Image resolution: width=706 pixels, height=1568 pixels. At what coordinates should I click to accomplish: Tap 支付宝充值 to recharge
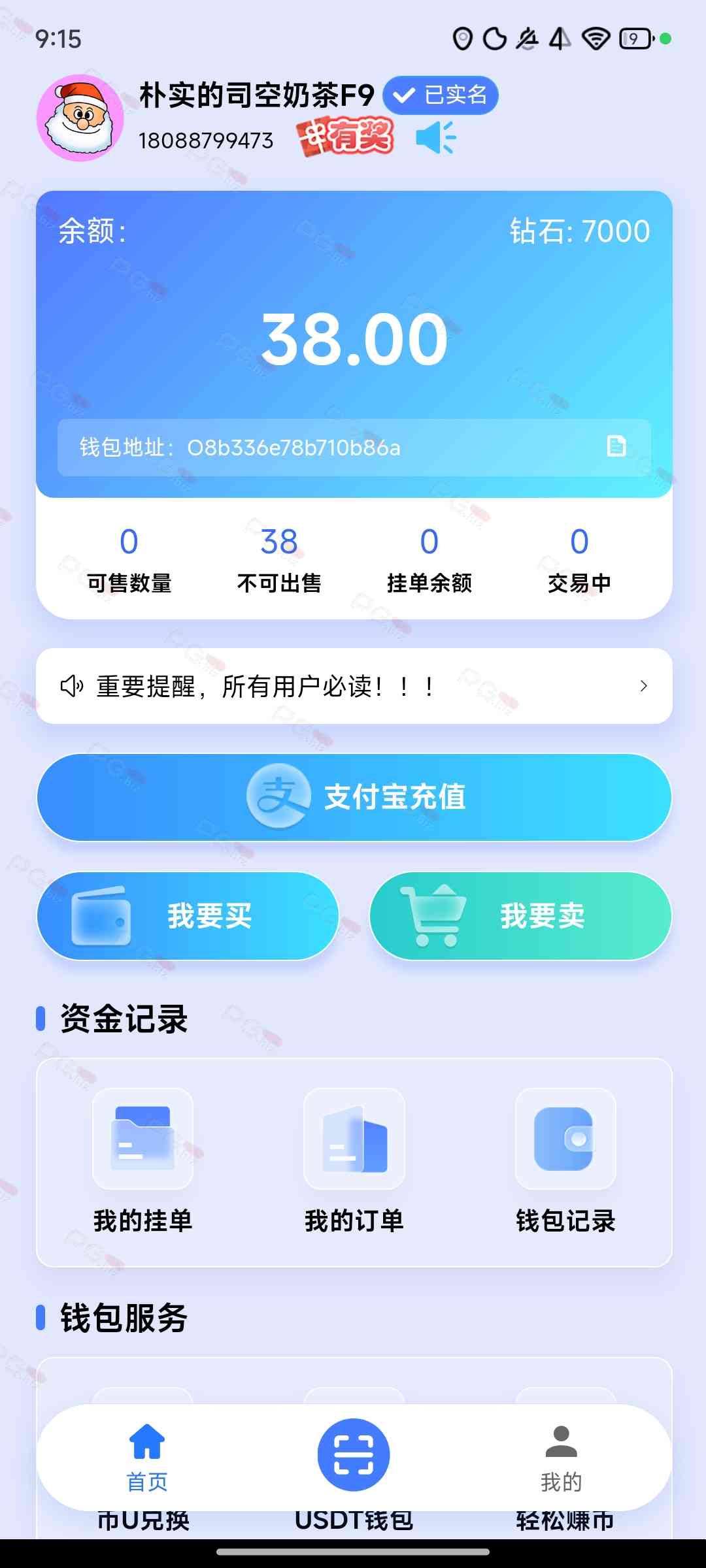(x=354, y=797)
